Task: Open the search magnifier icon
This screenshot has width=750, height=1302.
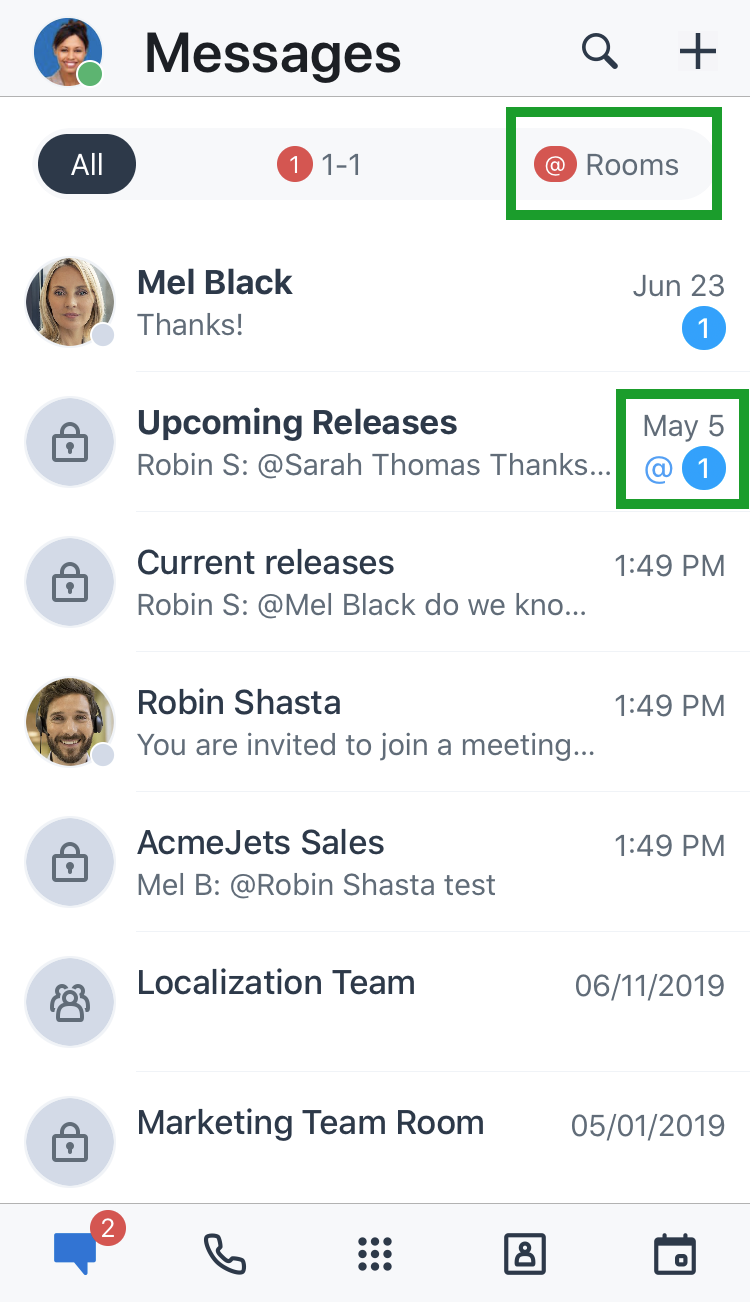Action: coord(599,51)
